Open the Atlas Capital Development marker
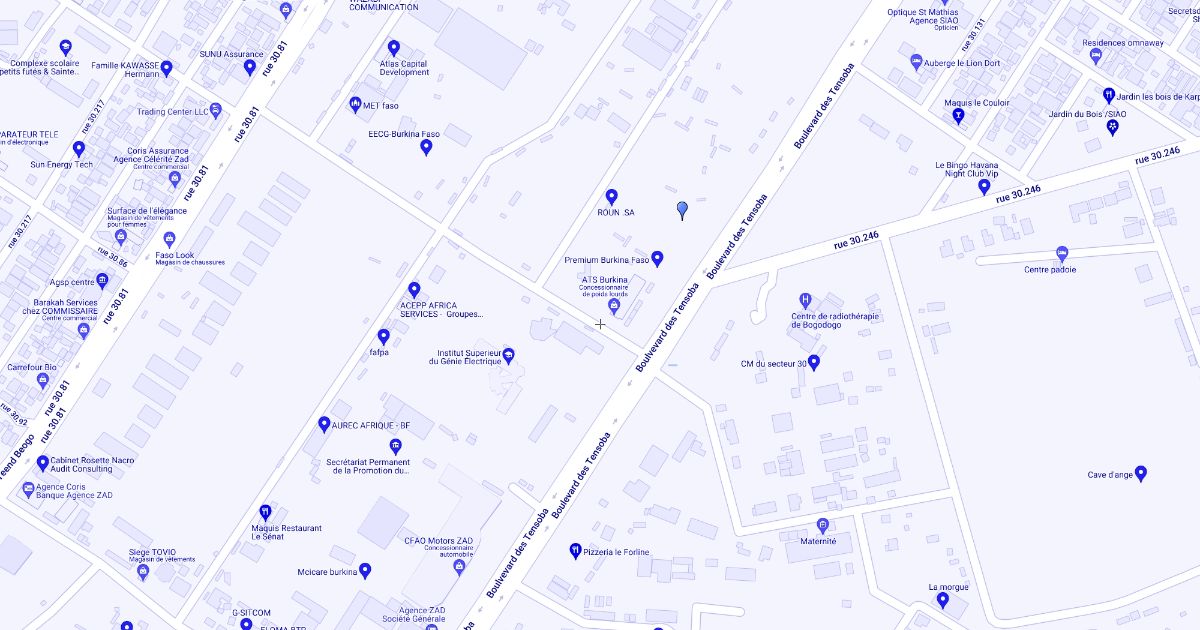Screen dimensions: 1200x630 pyautogui.click(x=393, y=48)
